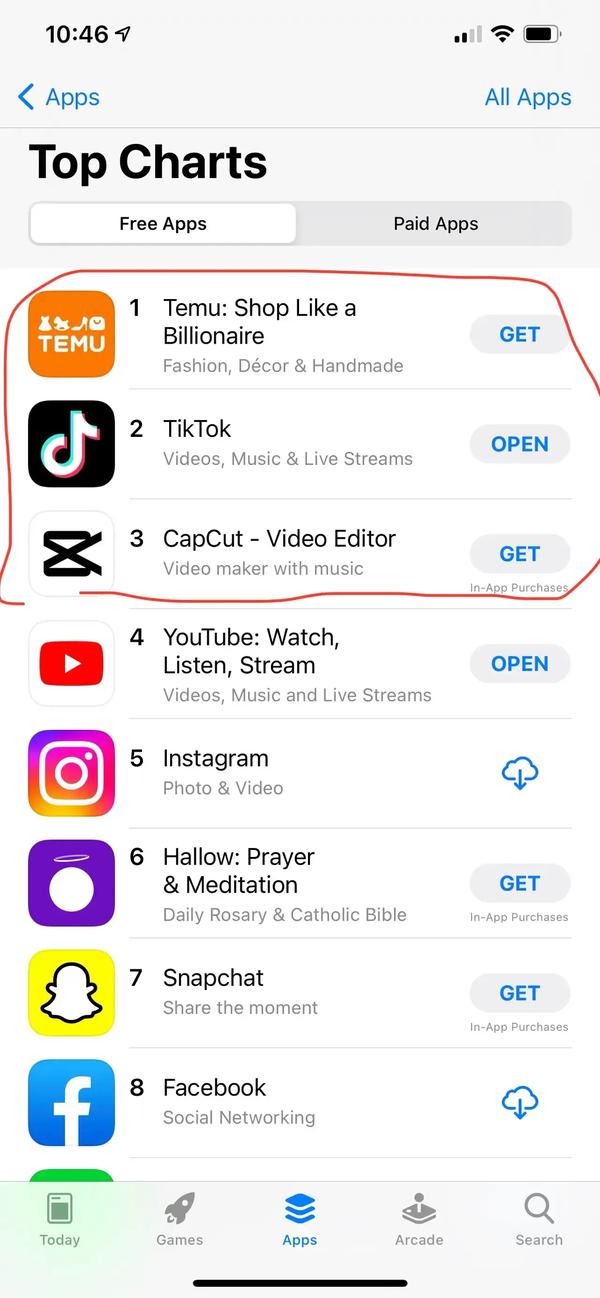The height and width of the screenshot is (1298, 600).
Task: Get the Temu app
Action: click(x=519, y=334)
